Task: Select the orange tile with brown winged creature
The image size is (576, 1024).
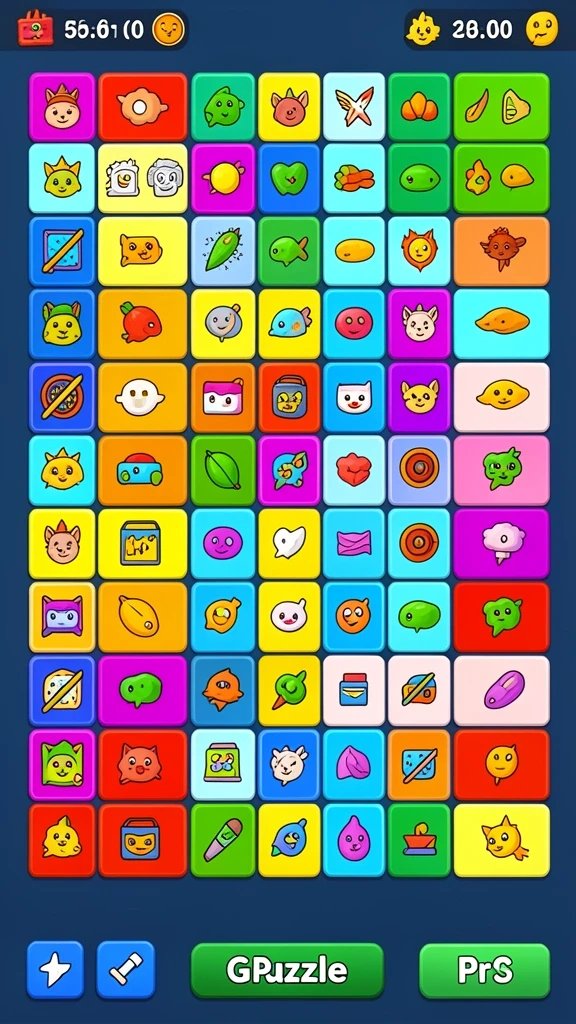Action: 502,251
